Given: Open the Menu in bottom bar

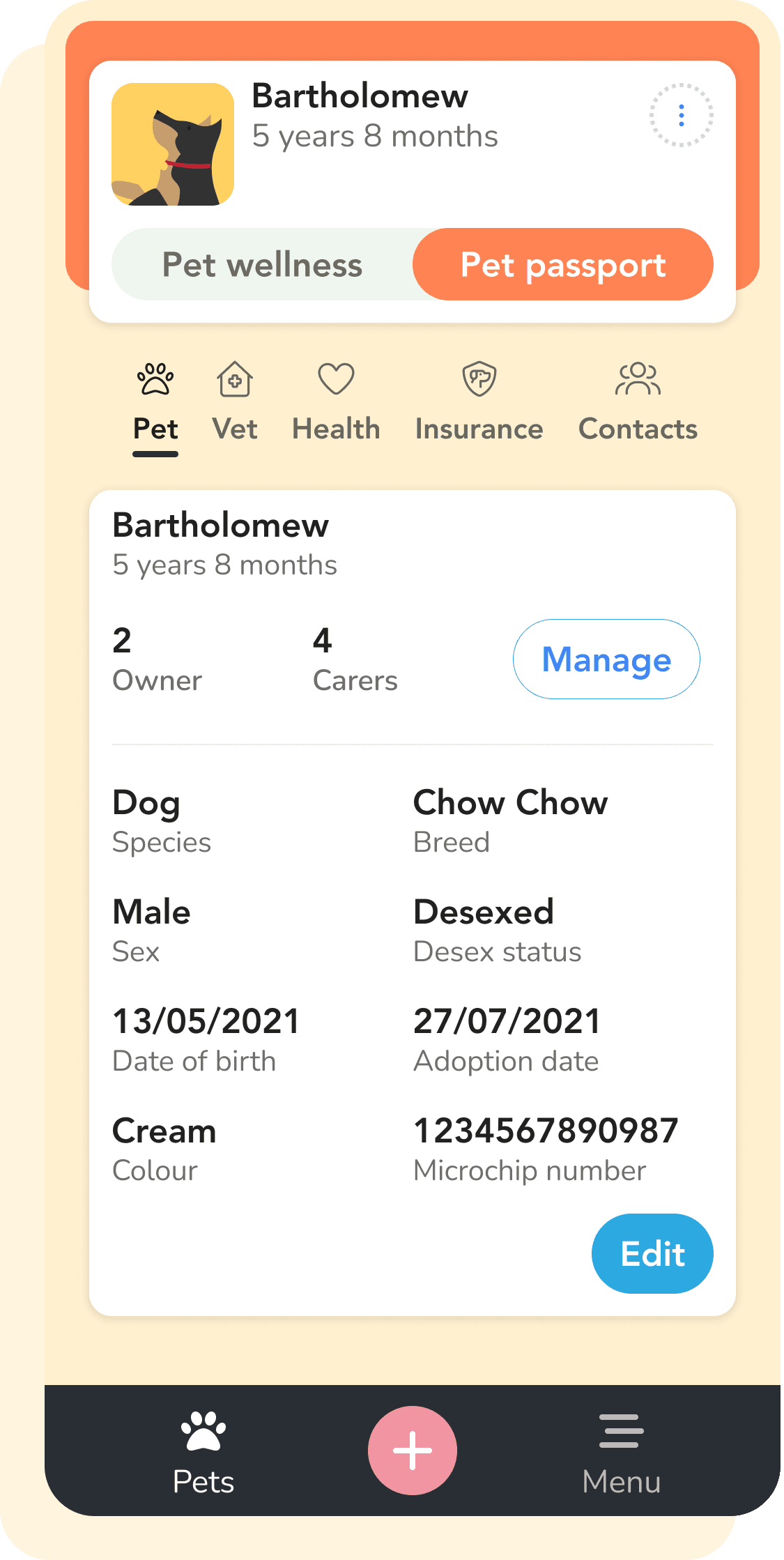Looking at the screenshot, I should click(x=621, y=1453).
